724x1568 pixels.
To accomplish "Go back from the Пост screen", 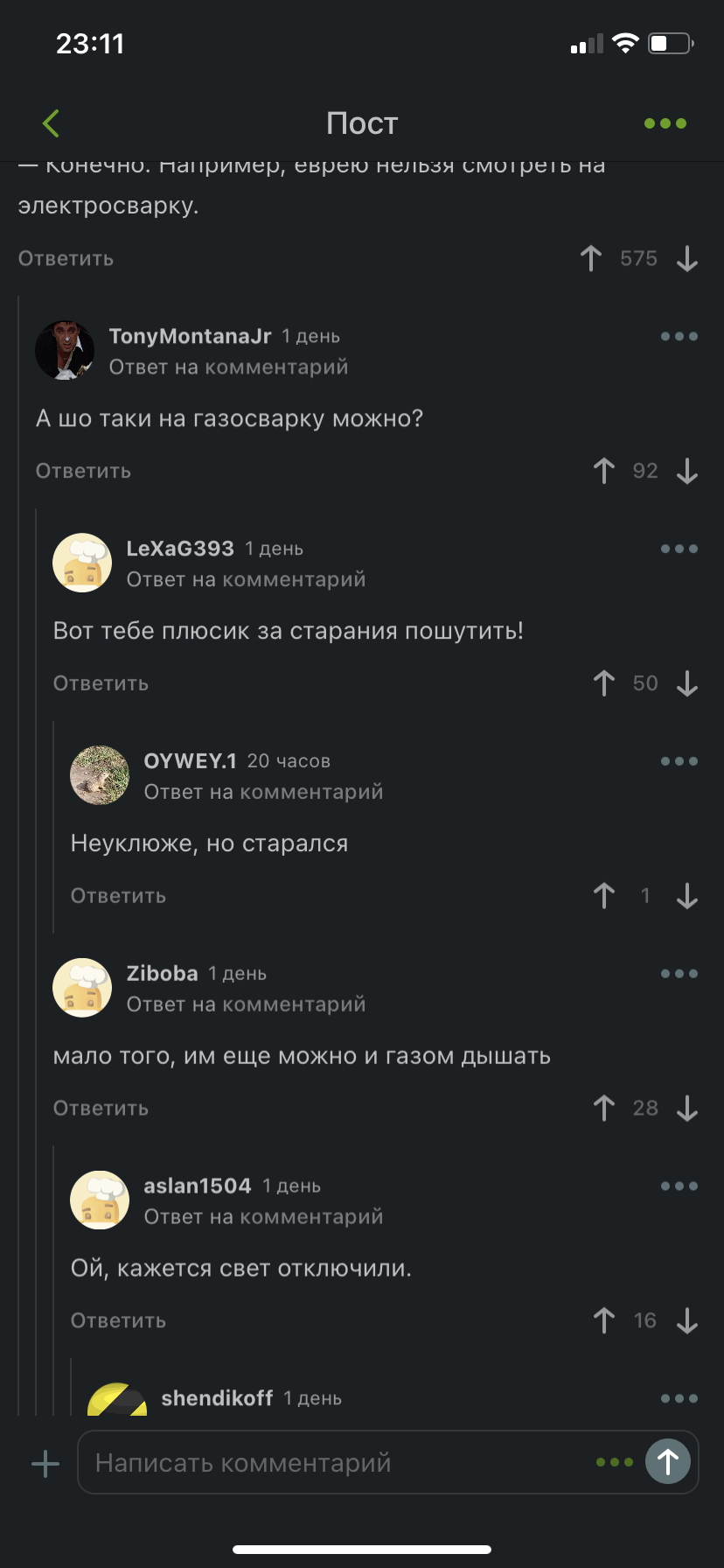I will [x=51, y=123].
